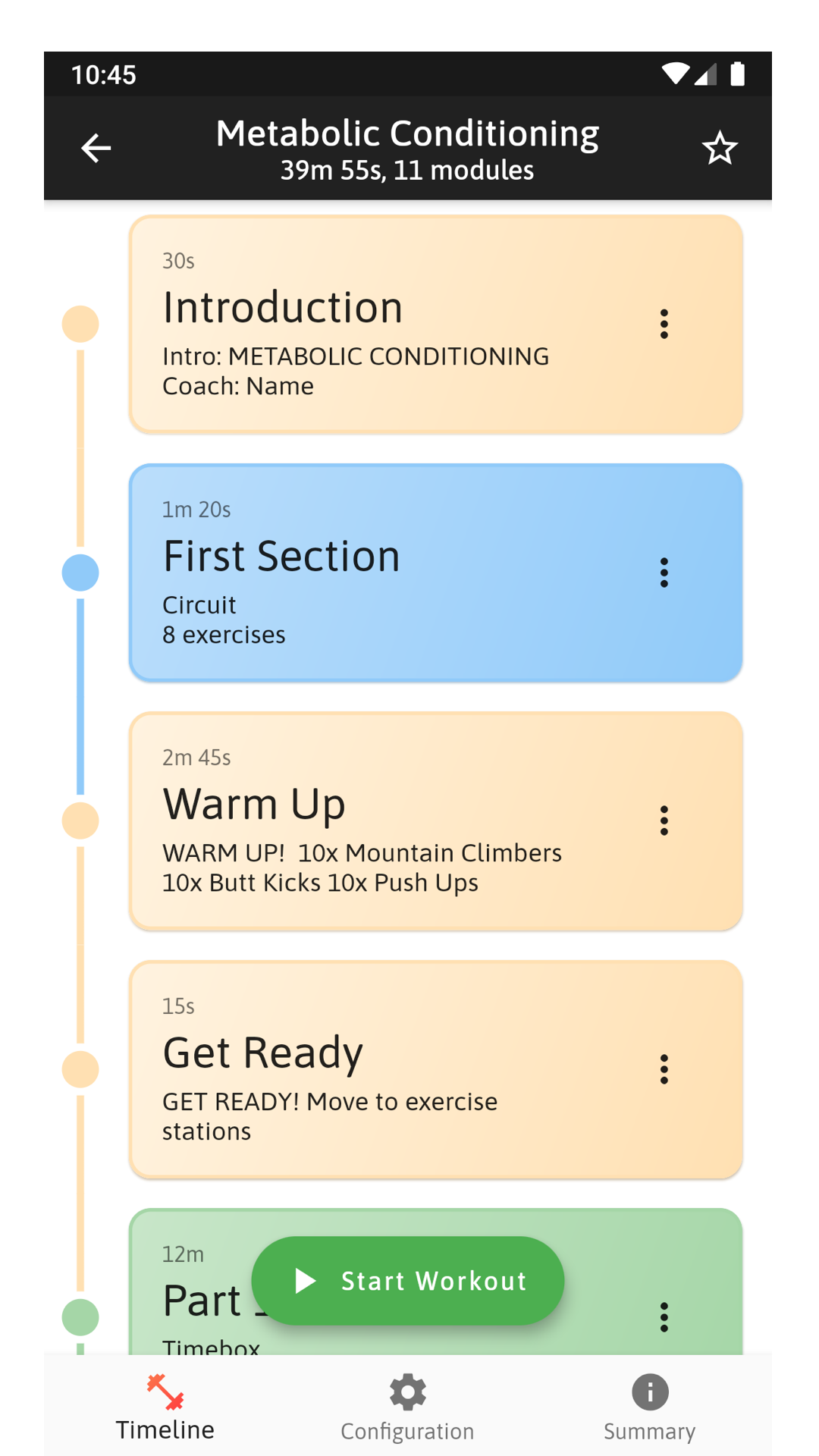The width and height of the screenshot is (819, 1456).
Task: Tap the Start Workout button
Action: coord(408,1281)
